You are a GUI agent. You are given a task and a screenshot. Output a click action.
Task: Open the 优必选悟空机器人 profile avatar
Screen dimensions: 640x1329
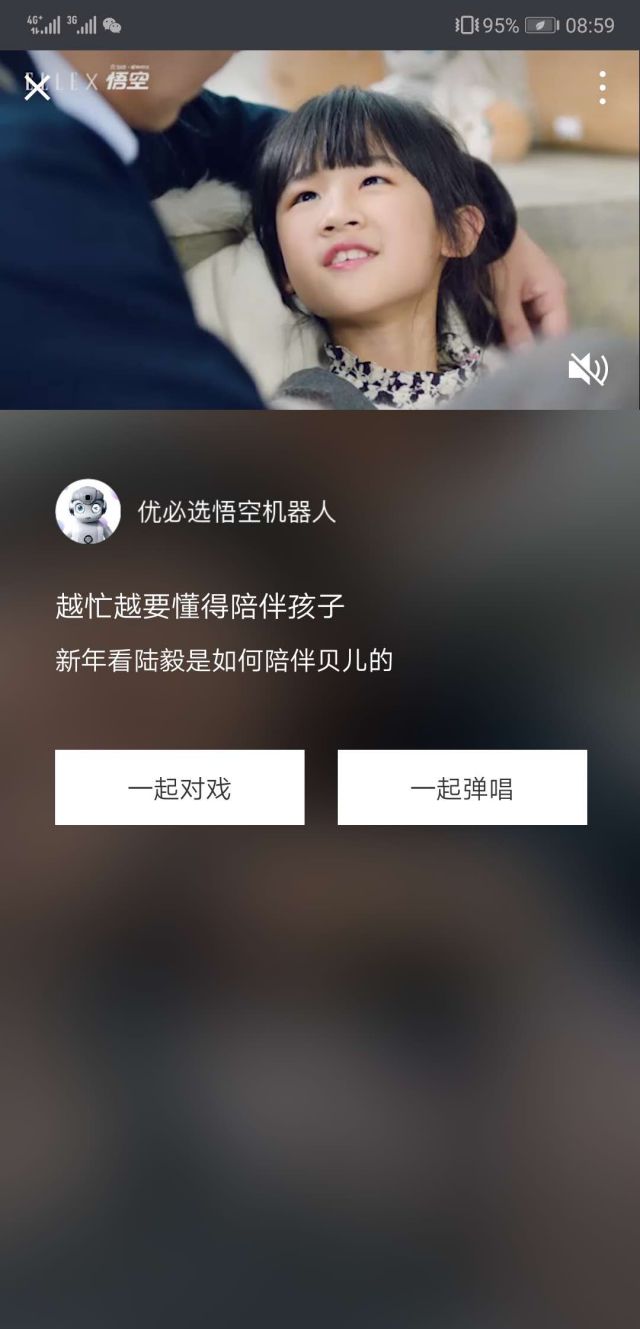(x=88, y=512)
